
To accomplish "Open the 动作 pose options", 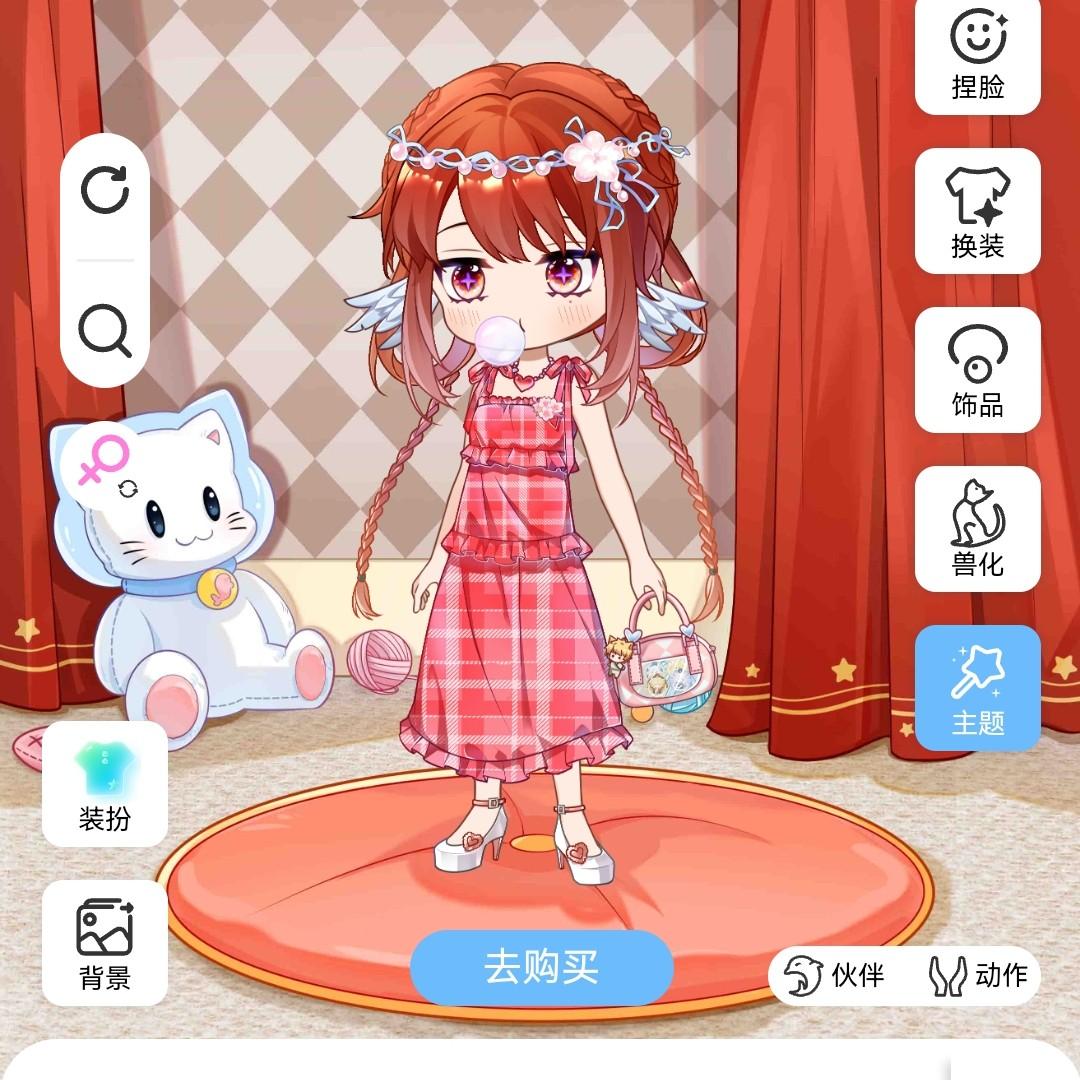I will click(x=979, y=975).
